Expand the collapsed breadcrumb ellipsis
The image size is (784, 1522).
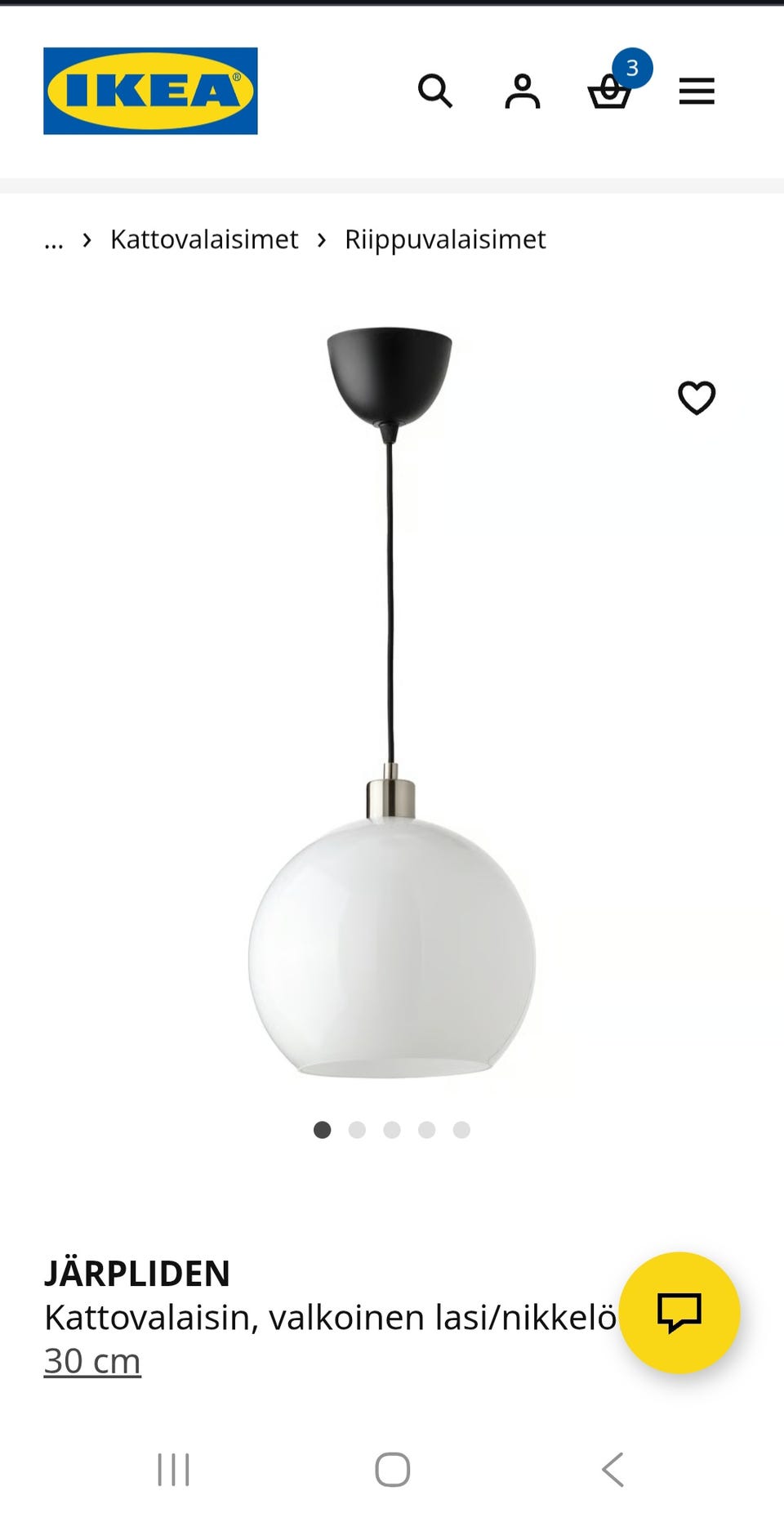click(x=54, y=240)
